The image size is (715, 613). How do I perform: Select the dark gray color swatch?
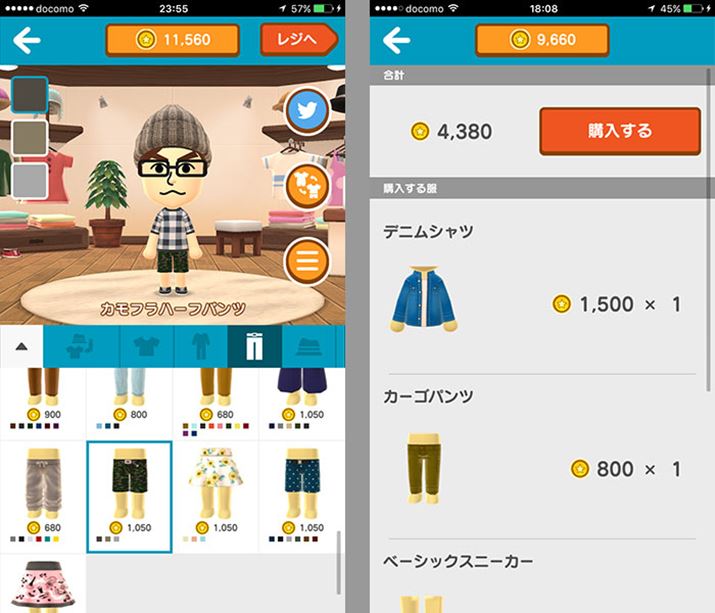coord(29,95)
